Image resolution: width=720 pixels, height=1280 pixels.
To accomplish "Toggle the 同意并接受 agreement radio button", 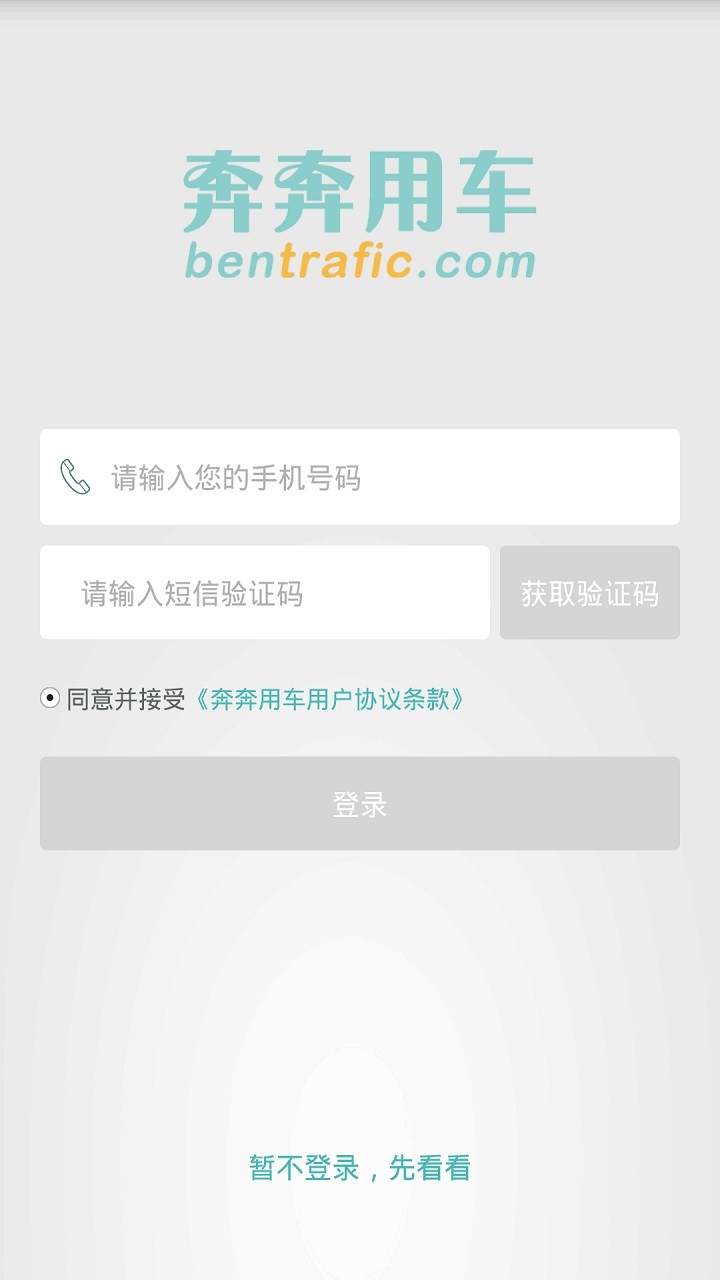I will [50, 699].
